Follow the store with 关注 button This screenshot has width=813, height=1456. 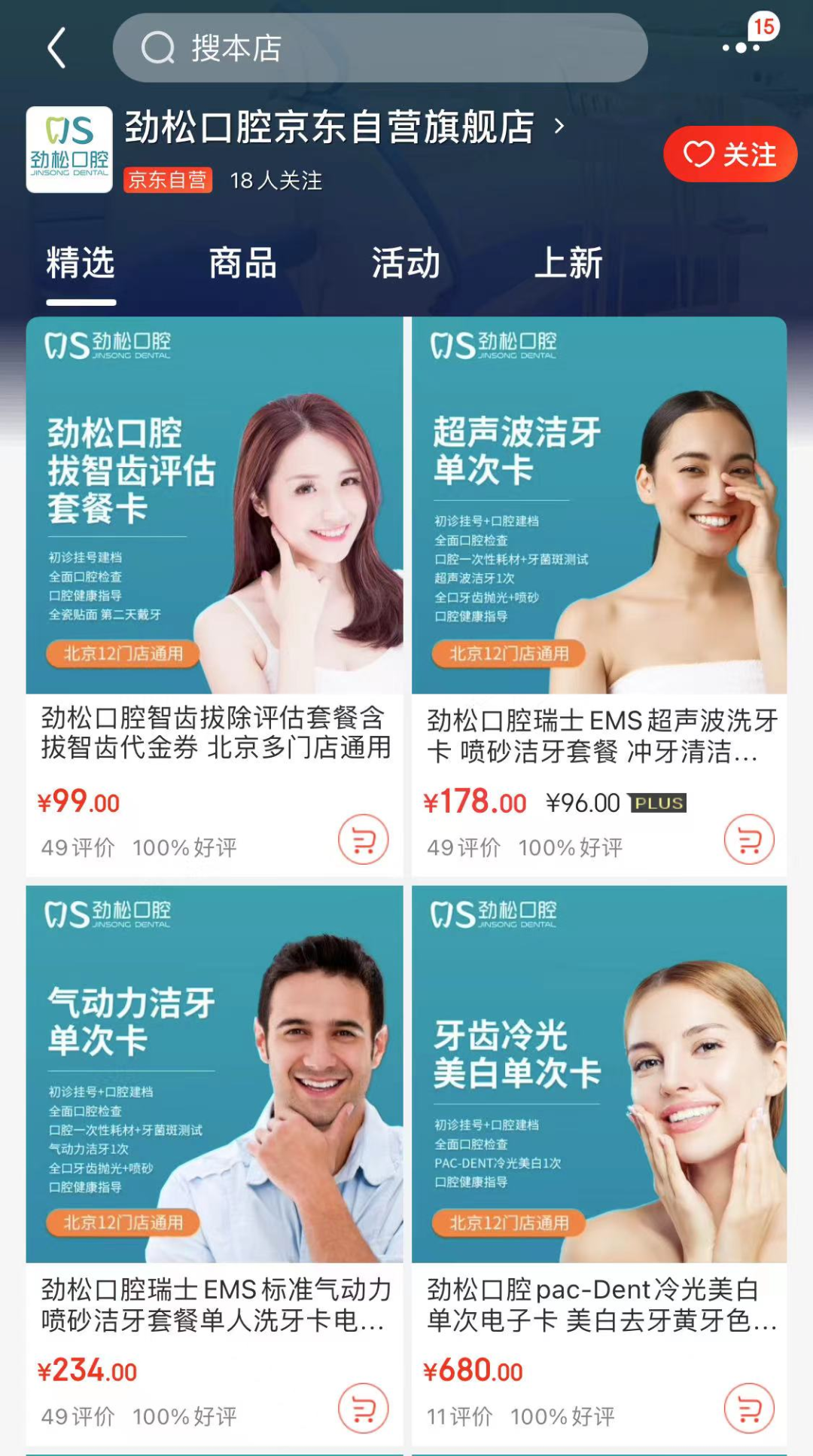pos(729,154)
